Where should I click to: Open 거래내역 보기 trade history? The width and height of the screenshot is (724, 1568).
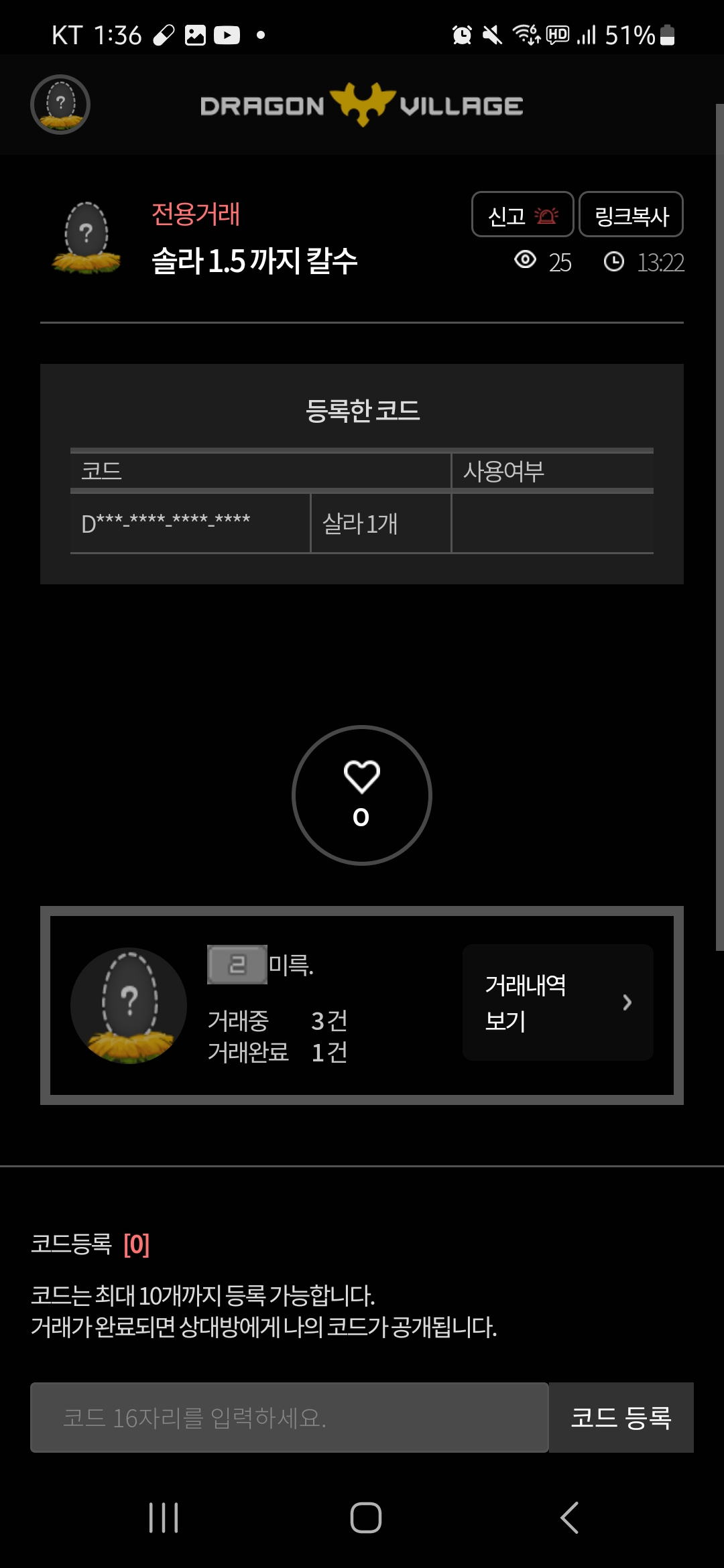click(557, 1002)
